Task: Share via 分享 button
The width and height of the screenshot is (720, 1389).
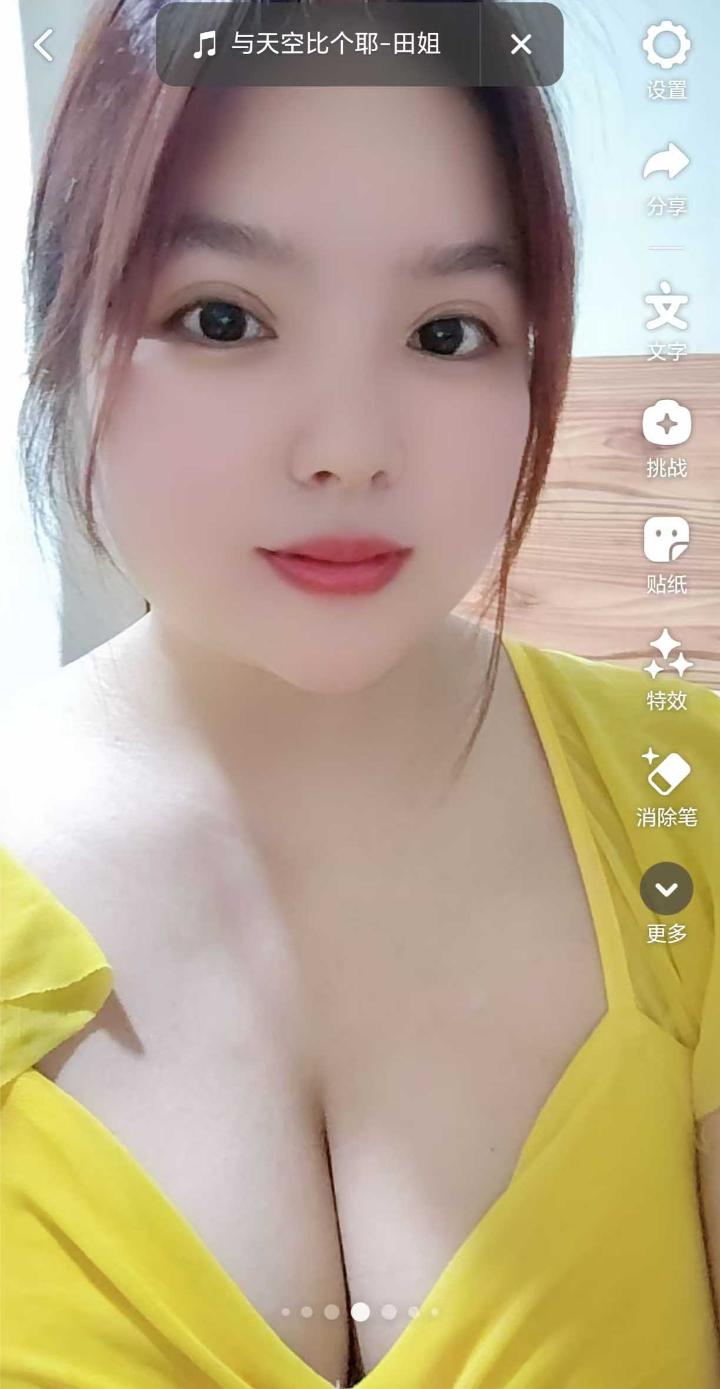Action: click(x=666, y=178)
